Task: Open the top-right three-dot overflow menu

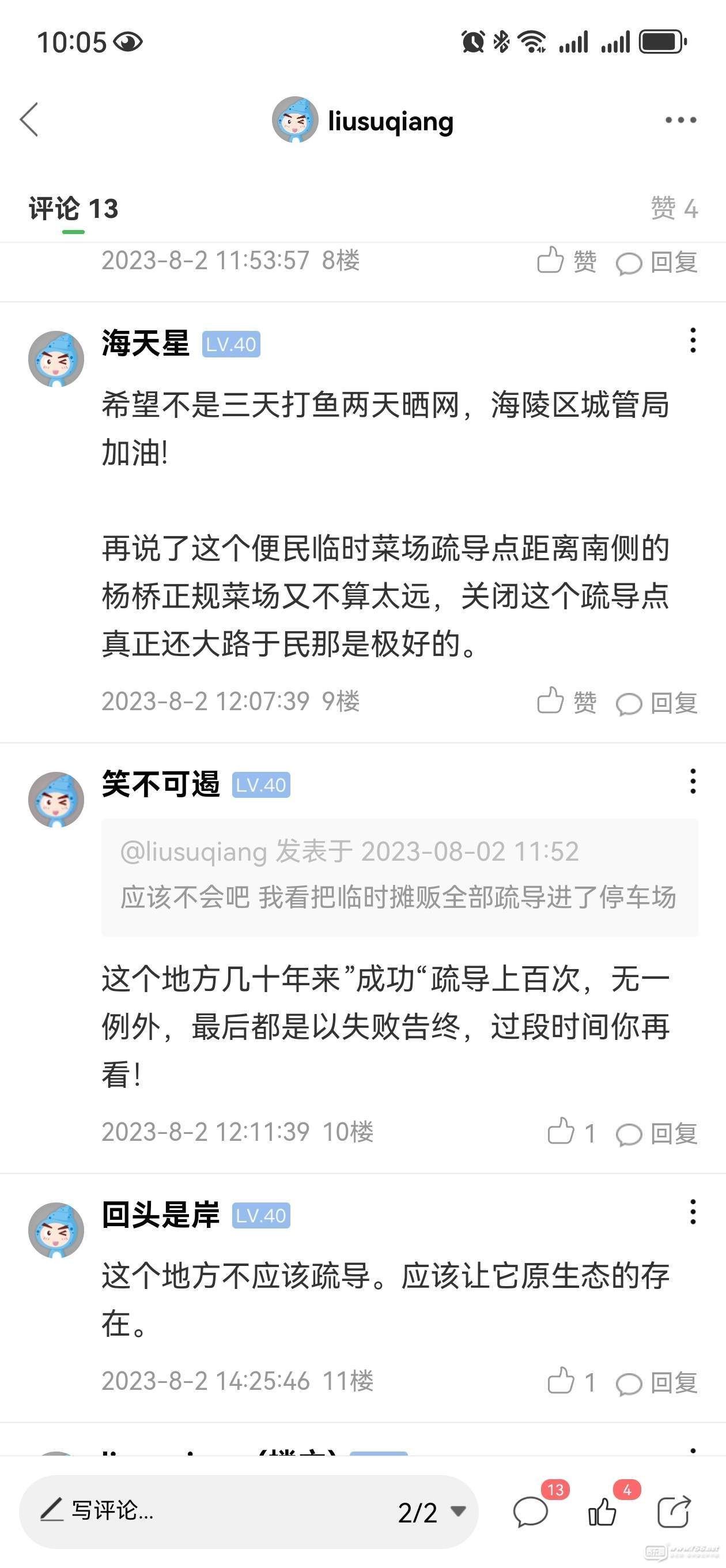Action: tap(680, 120)
